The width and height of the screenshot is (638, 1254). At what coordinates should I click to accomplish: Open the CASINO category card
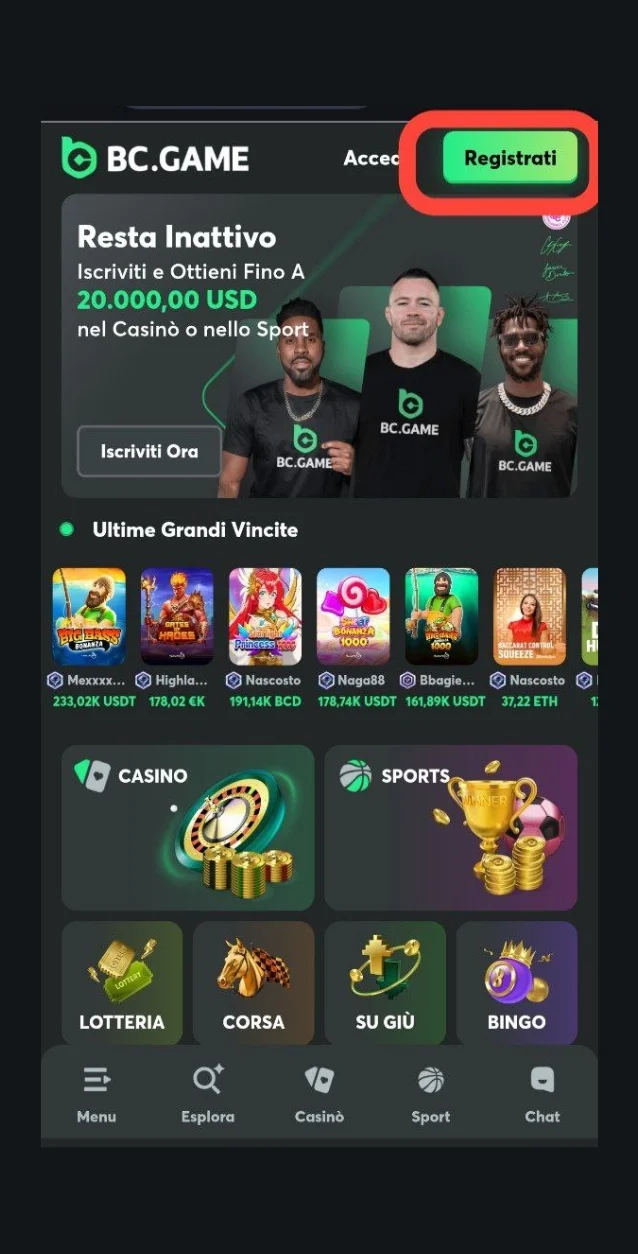coord(188,827)
